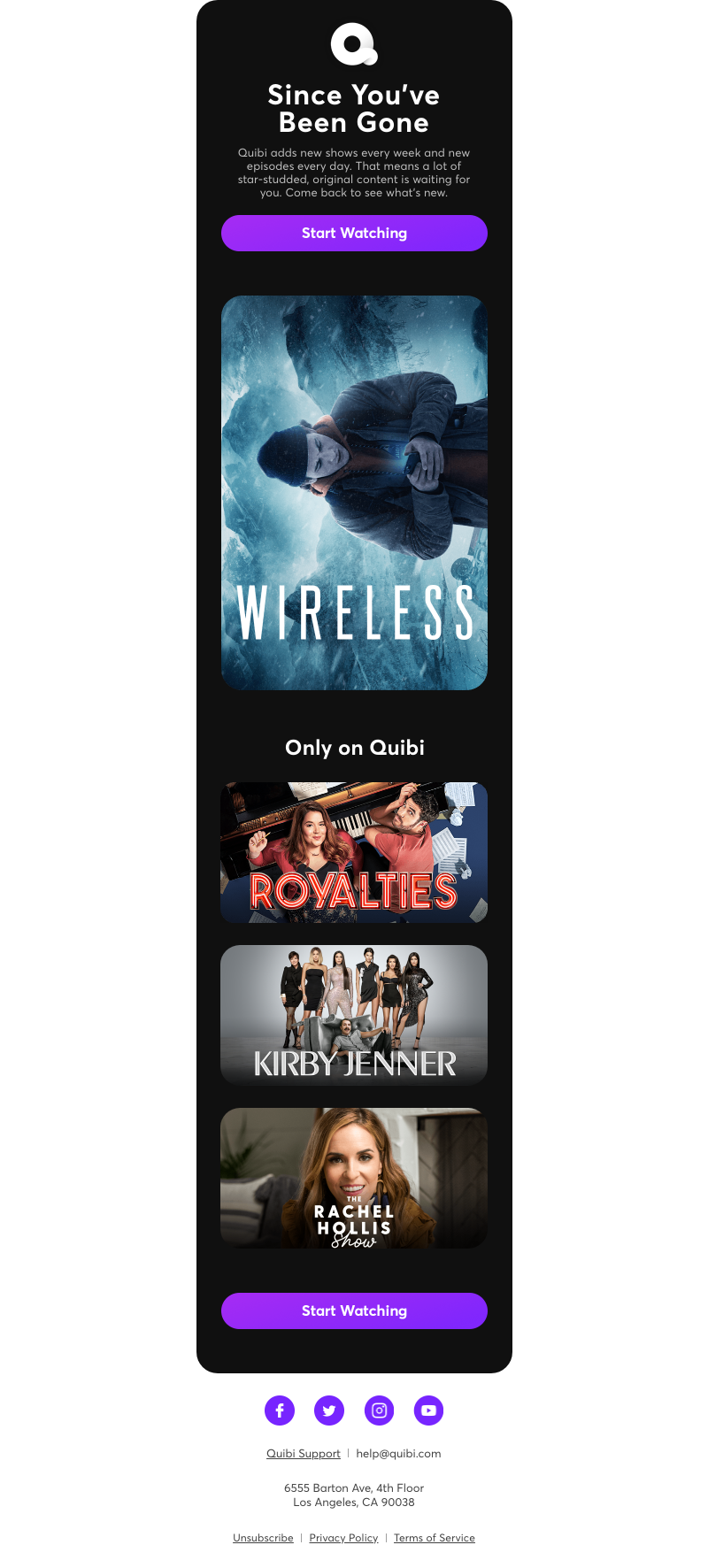Read the Privacy Policy
708x1568 pixels.
(x=343, y=1538)
